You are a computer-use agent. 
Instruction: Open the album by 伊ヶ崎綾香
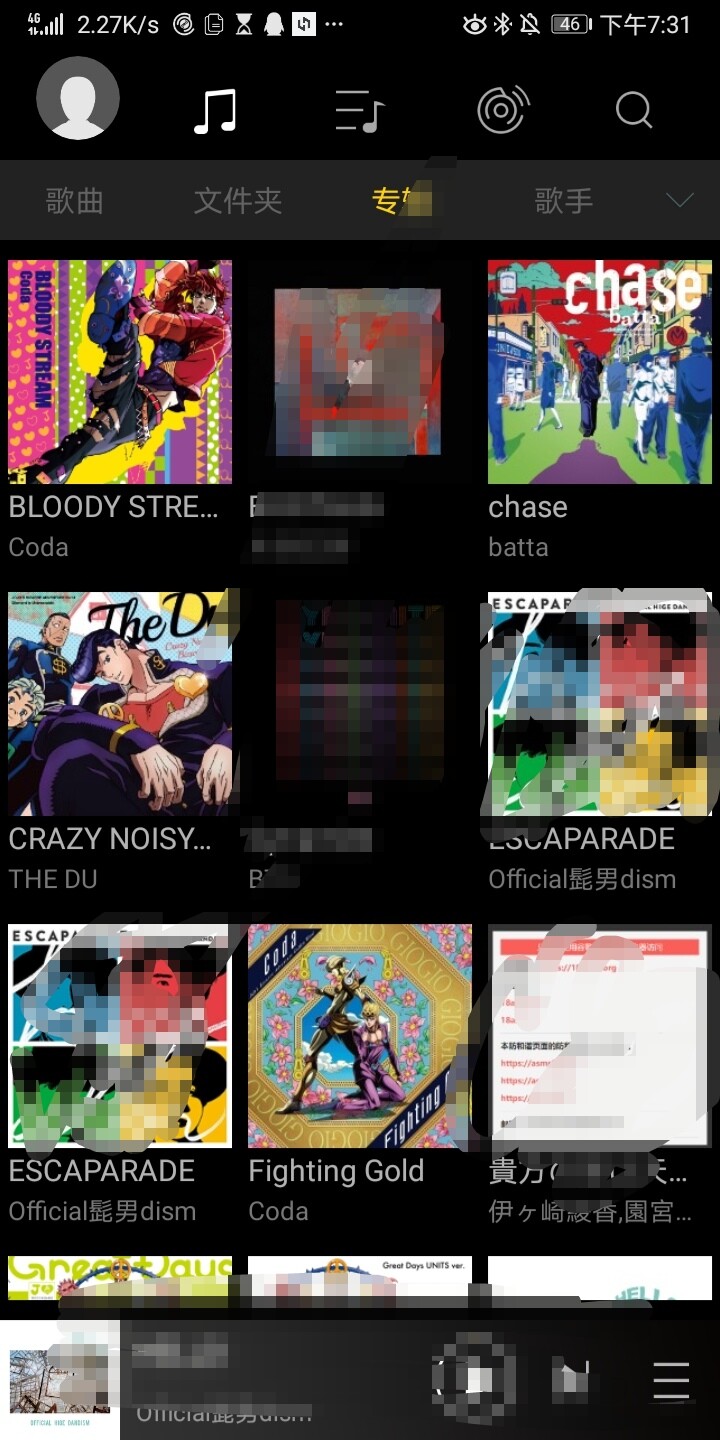[x=599, y=1036]
